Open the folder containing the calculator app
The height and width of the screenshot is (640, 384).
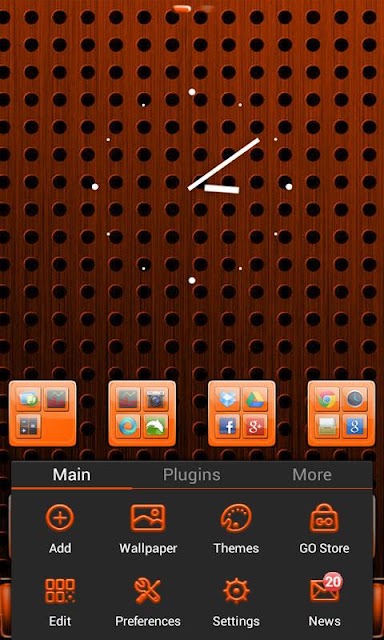(42, 413)
